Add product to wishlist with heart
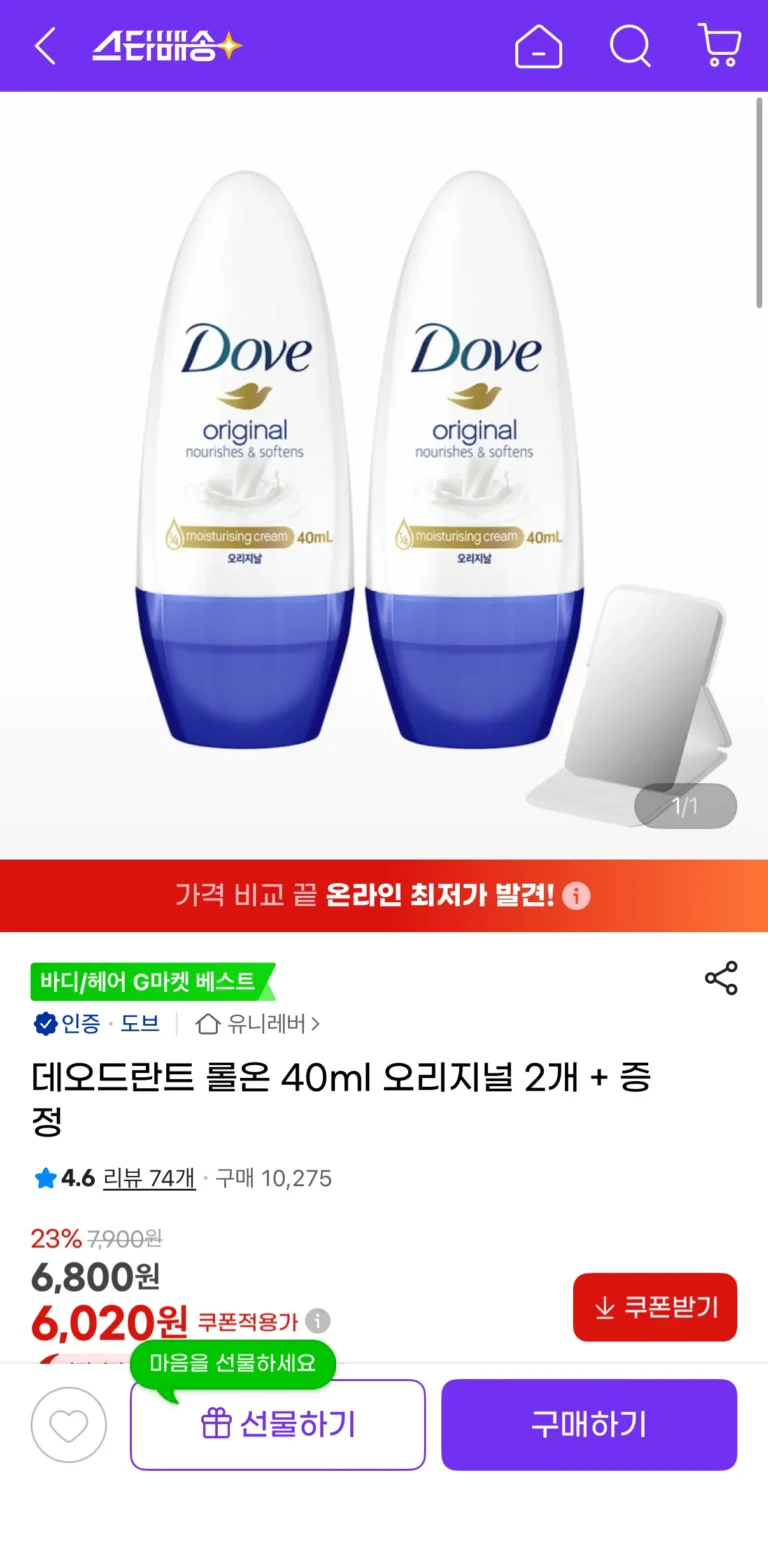Viewport: 768px width, 1551px height. (x=69, y=1425)
